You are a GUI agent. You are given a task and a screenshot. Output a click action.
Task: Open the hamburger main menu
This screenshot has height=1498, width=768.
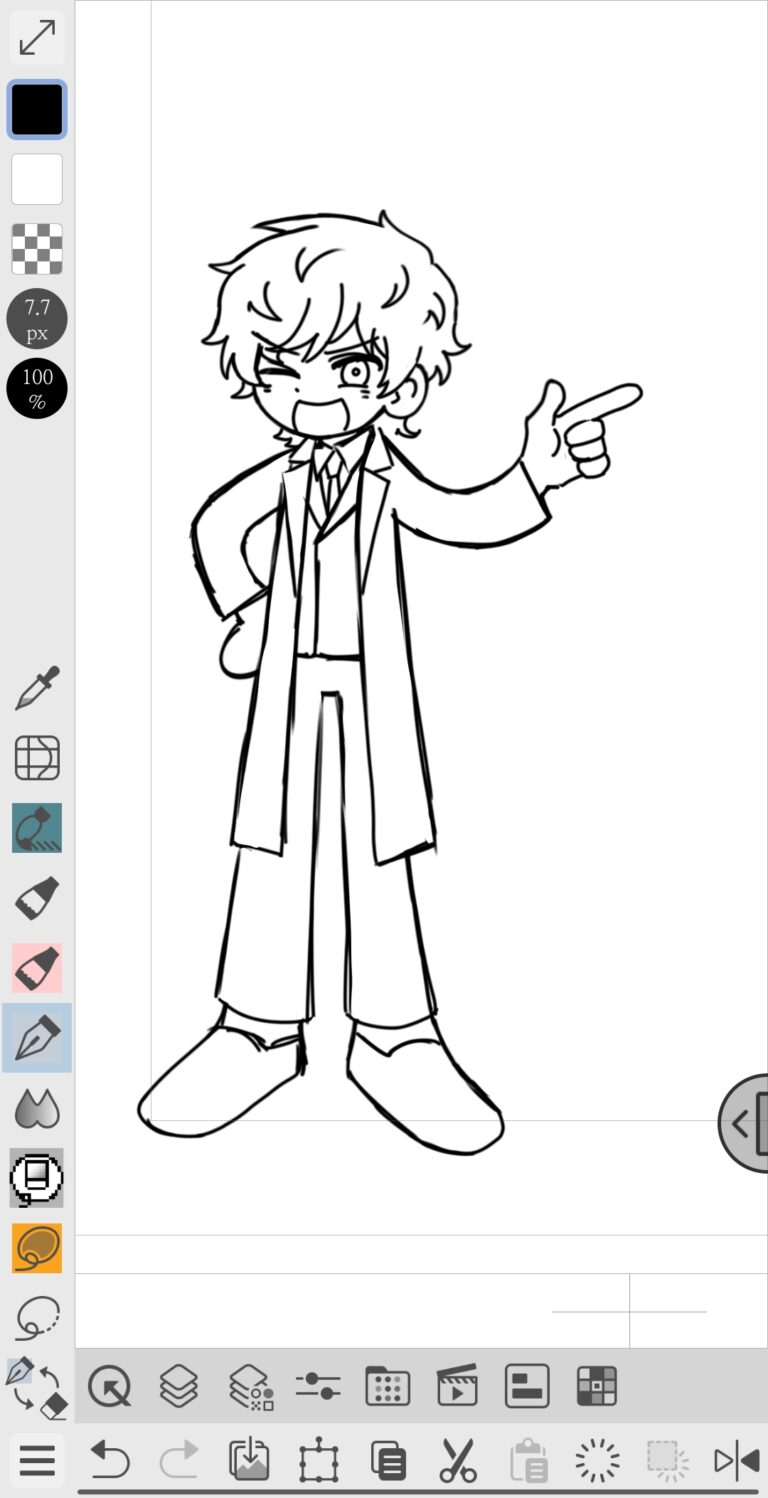point(37,1461)
